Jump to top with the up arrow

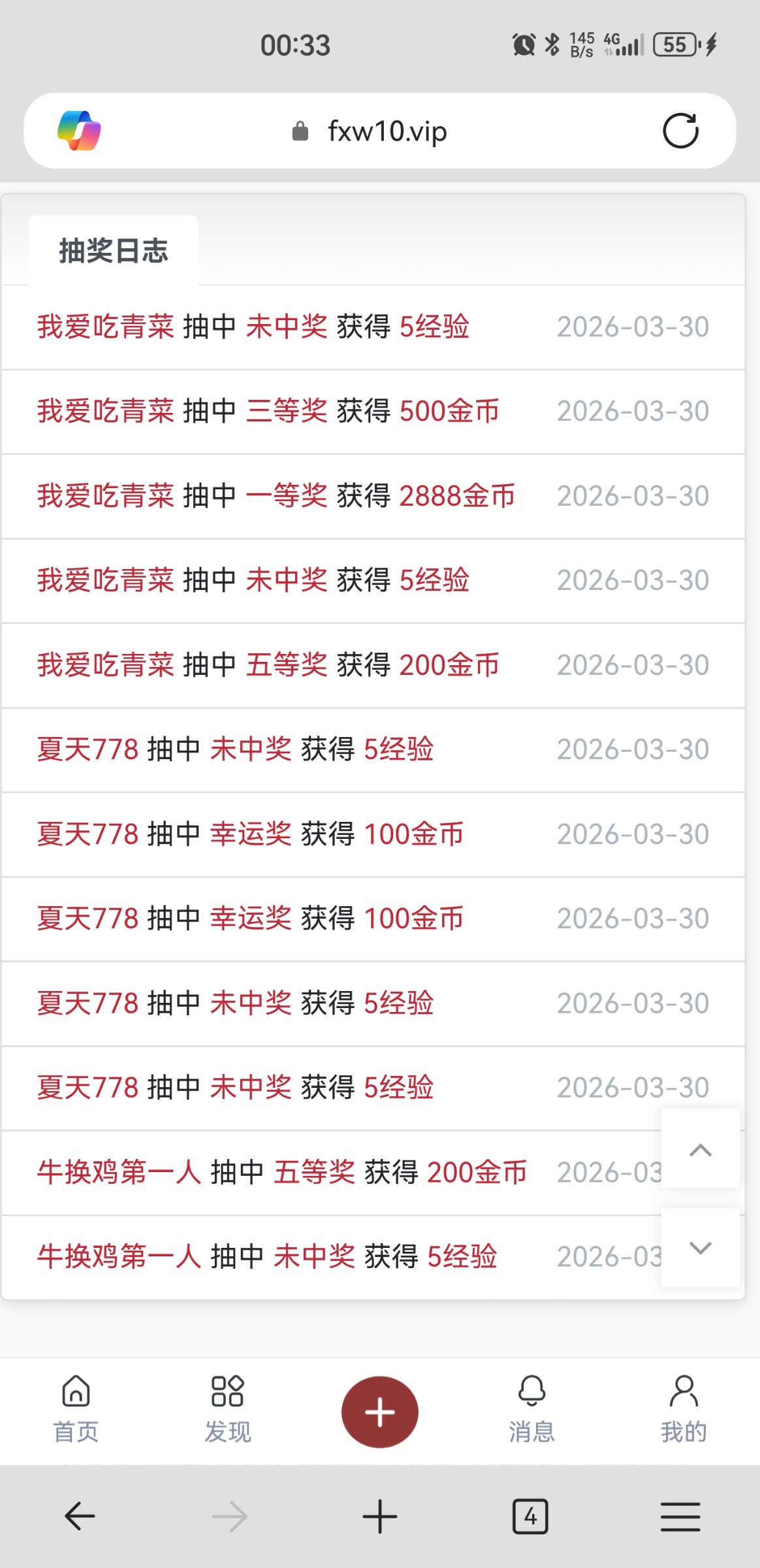click(700, 1150)
